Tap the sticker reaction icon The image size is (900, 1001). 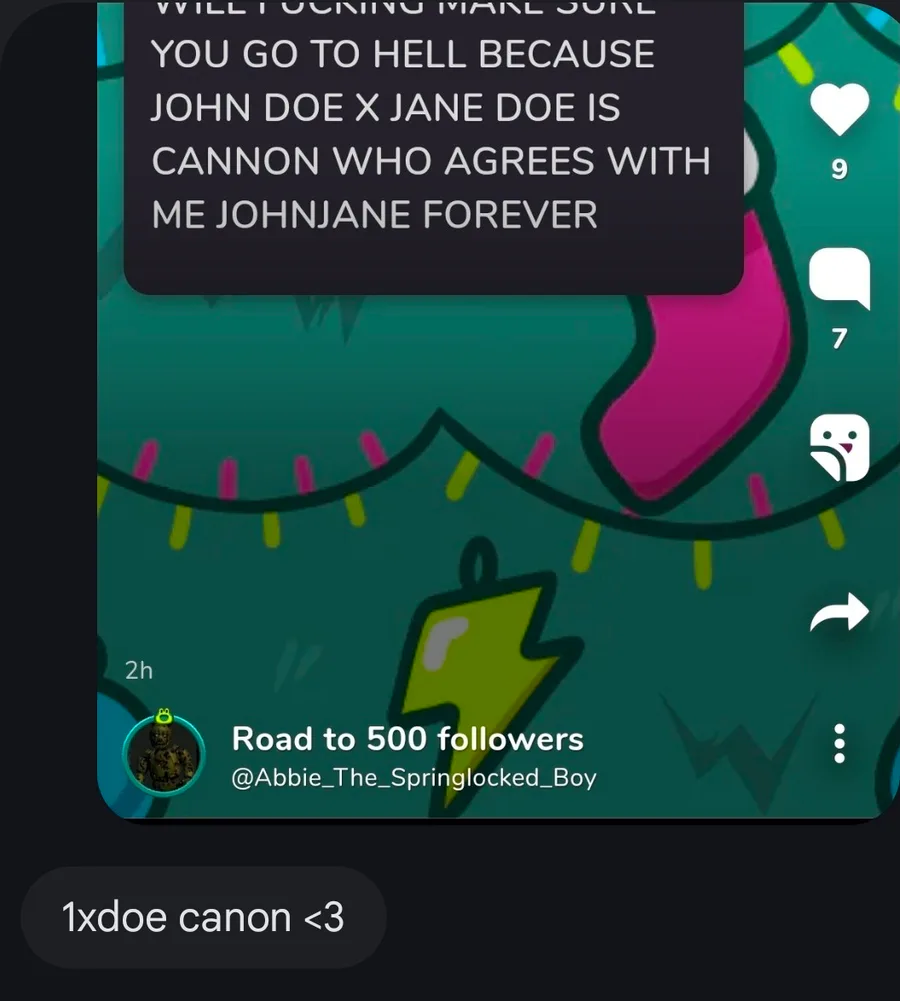(838, 447)
